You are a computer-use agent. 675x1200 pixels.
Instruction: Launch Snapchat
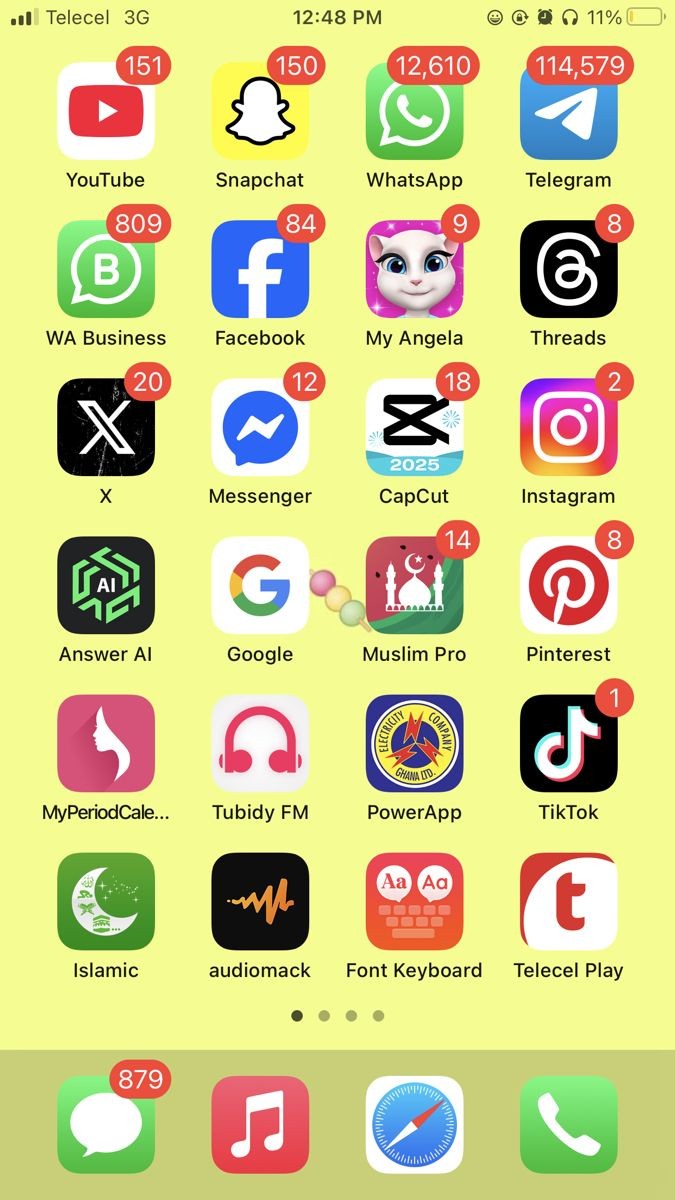[x=260, y=111]
